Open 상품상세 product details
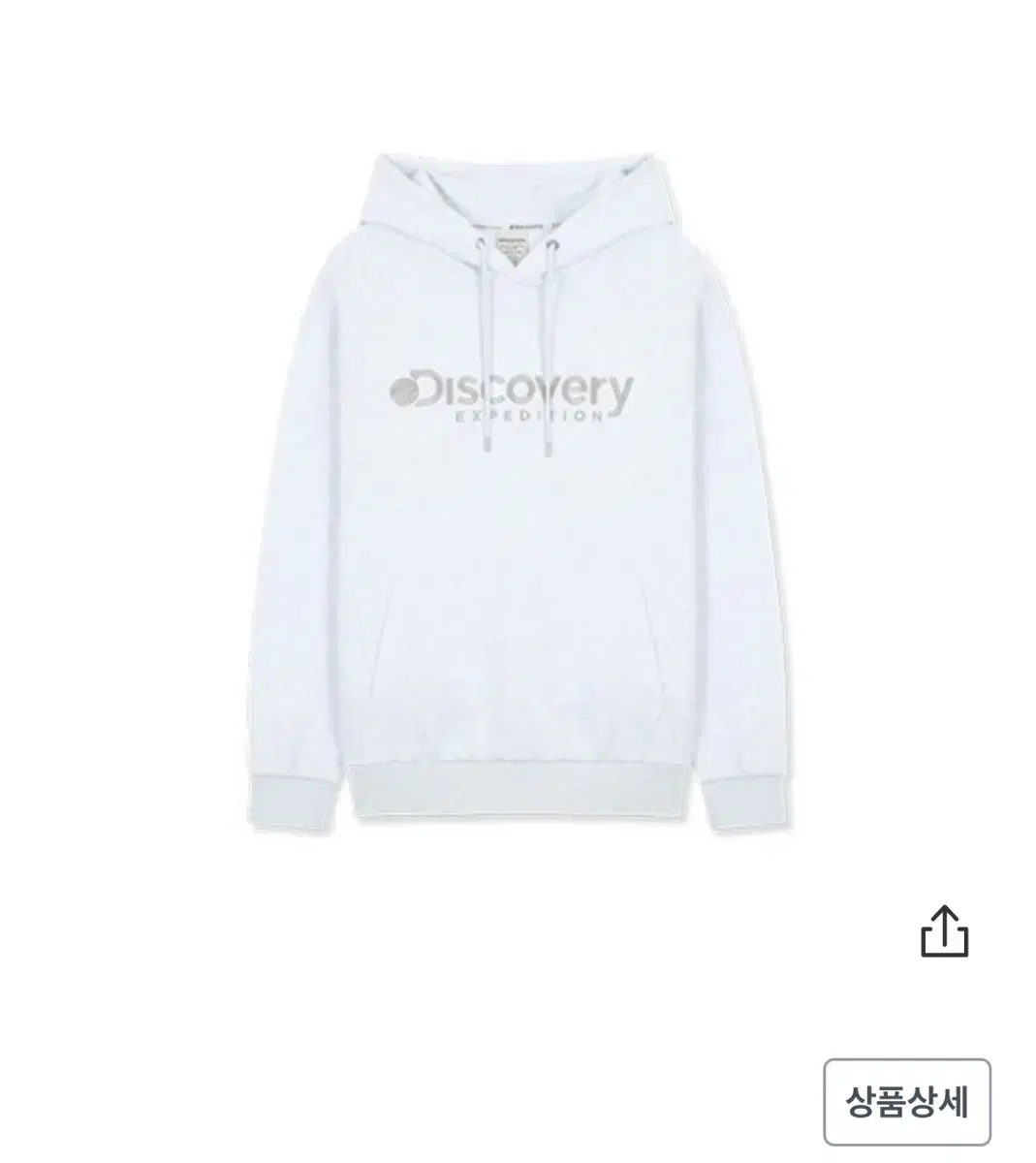1036x1163 pixels. click(x=907, y=1103)
